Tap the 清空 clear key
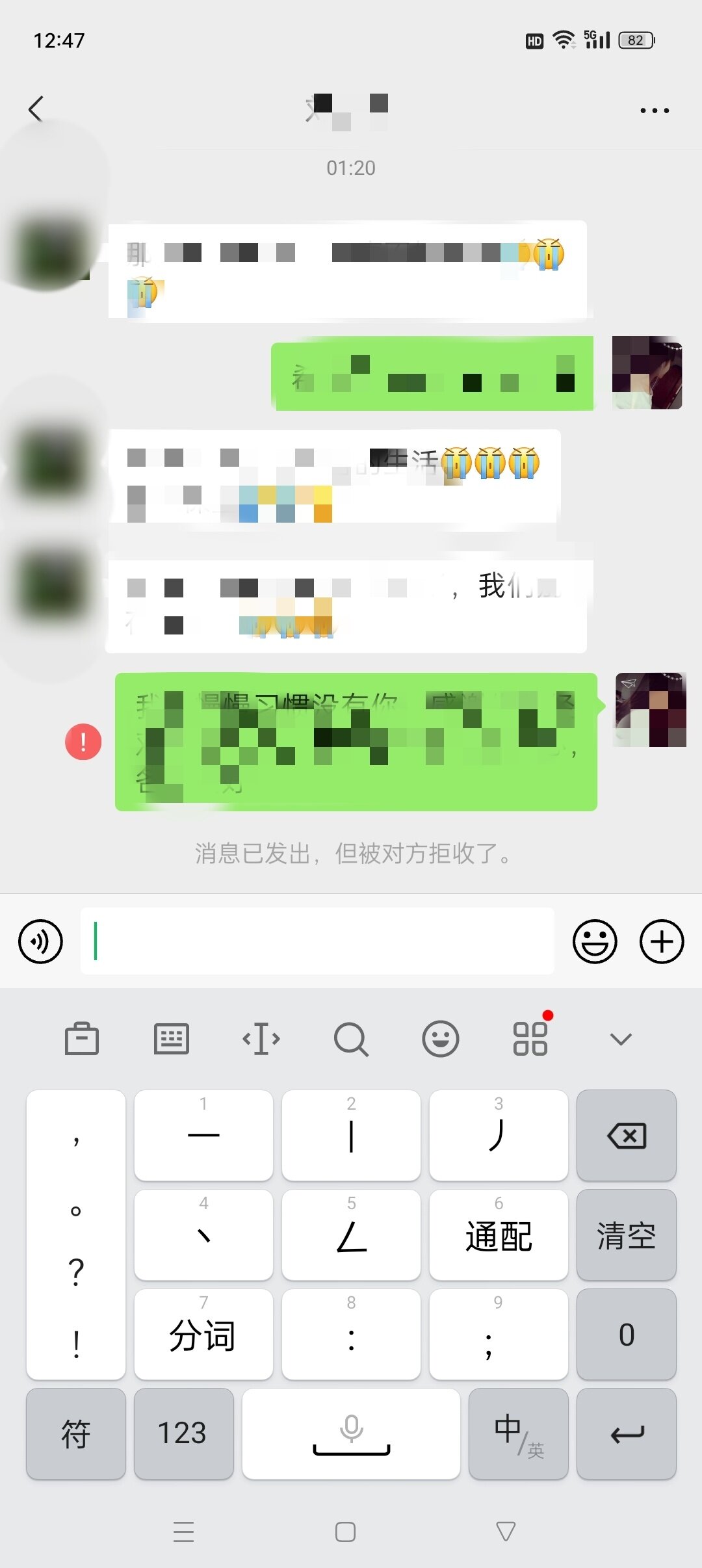Image resolution: width=702 pixels, height=1568 pixels. pos(627,1235)
